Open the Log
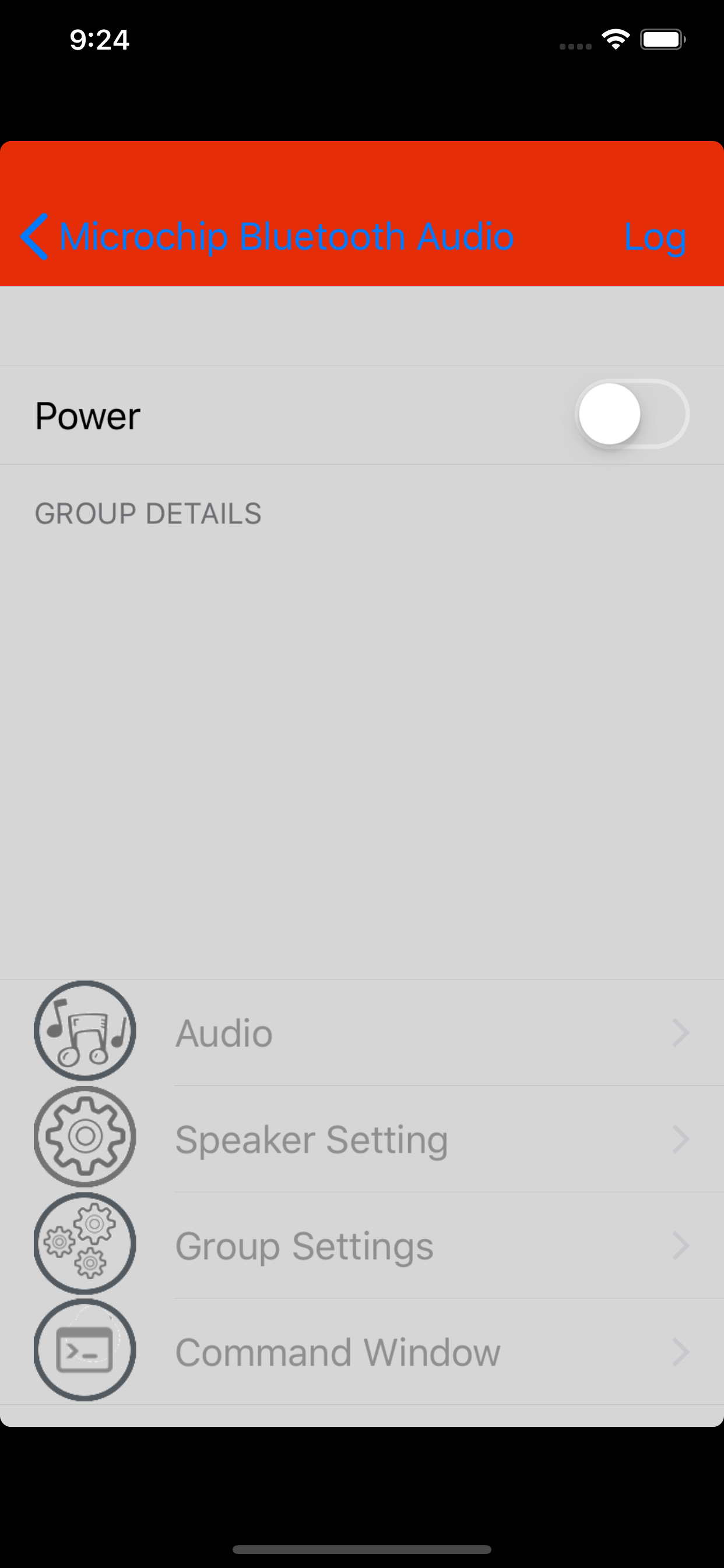The height and width of the screenshot is (1568, 724). [655, 237]
